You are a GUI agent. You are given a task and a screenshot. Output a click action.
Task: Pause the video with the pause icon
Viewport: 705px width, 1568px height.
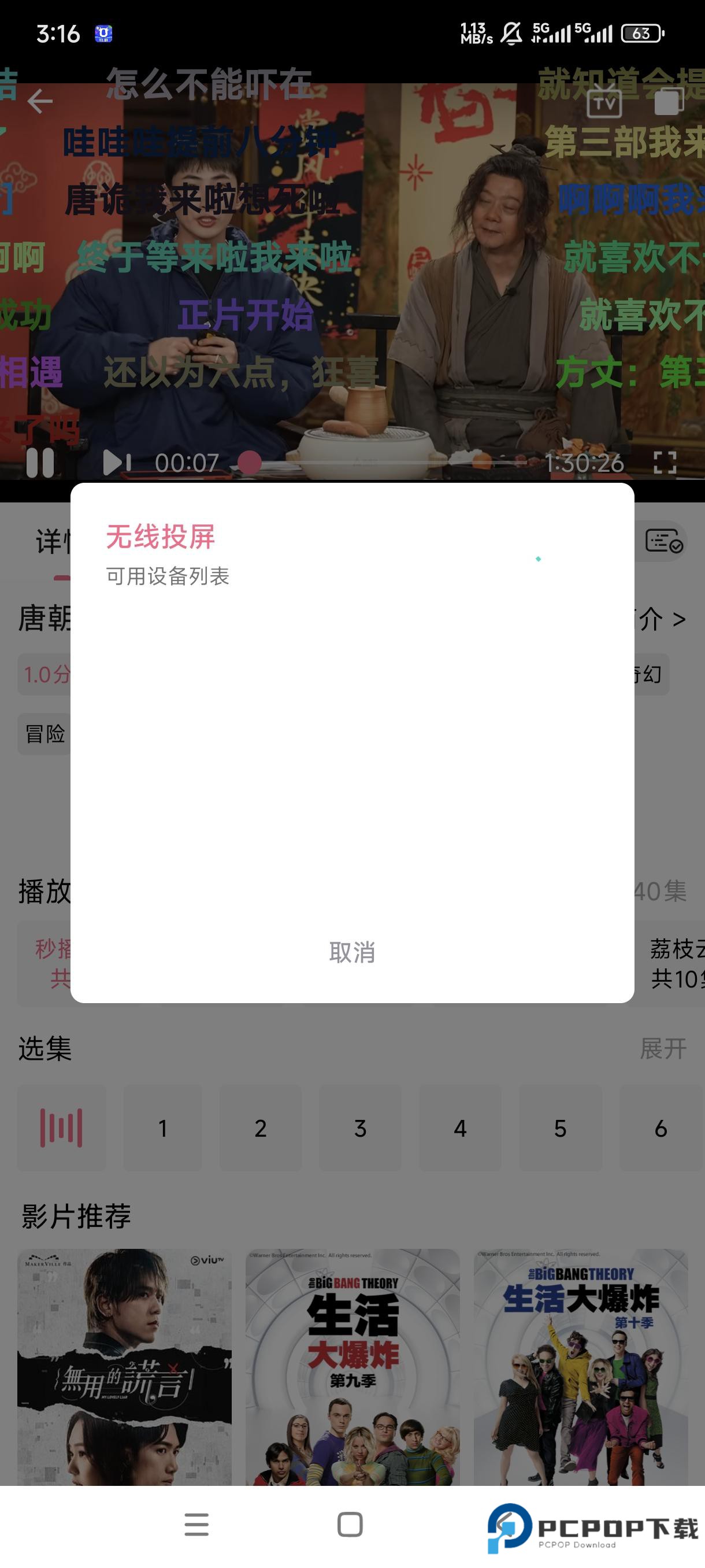click(41, 463)
